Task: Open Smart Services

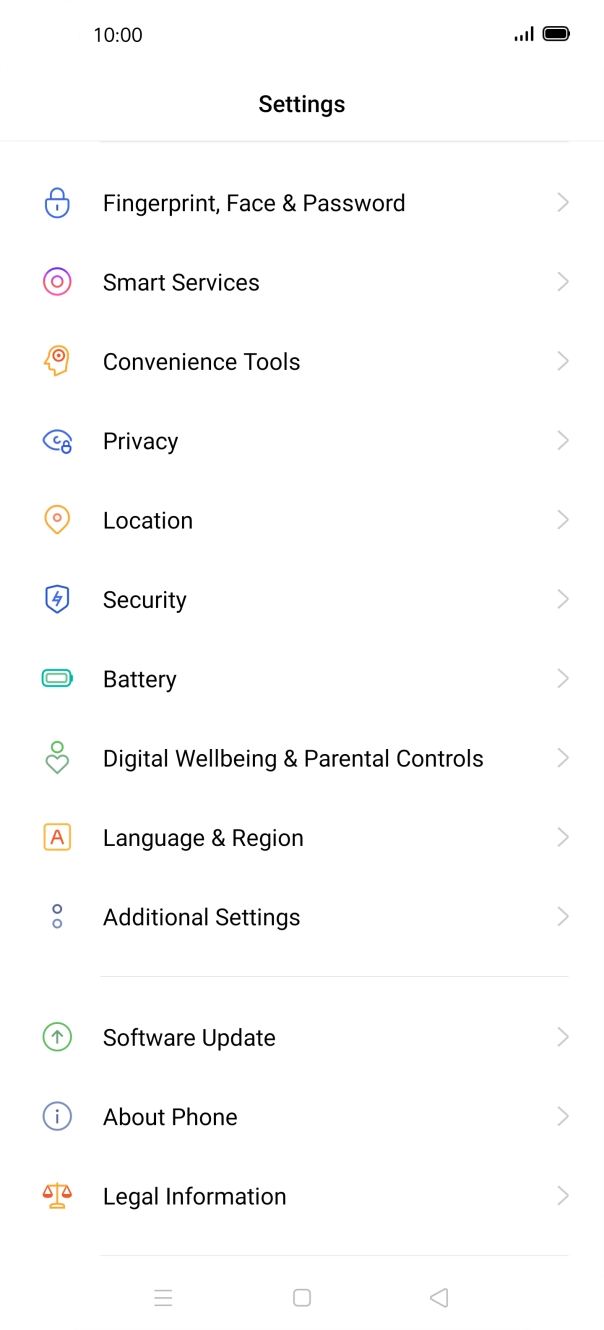Action: click(x=181, y=282)
